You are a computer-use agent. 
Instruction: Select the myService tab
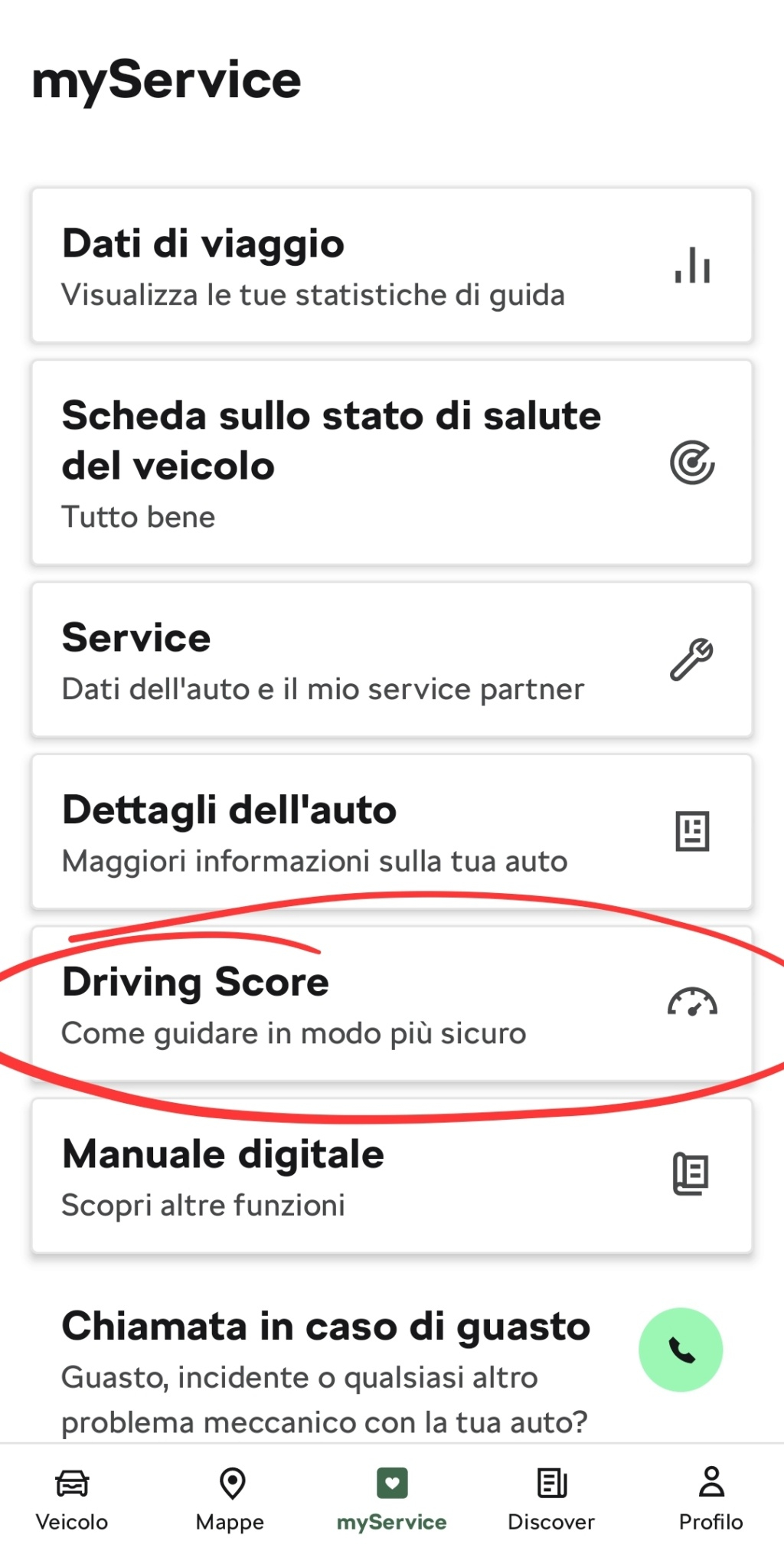[x=392, y=1500]
